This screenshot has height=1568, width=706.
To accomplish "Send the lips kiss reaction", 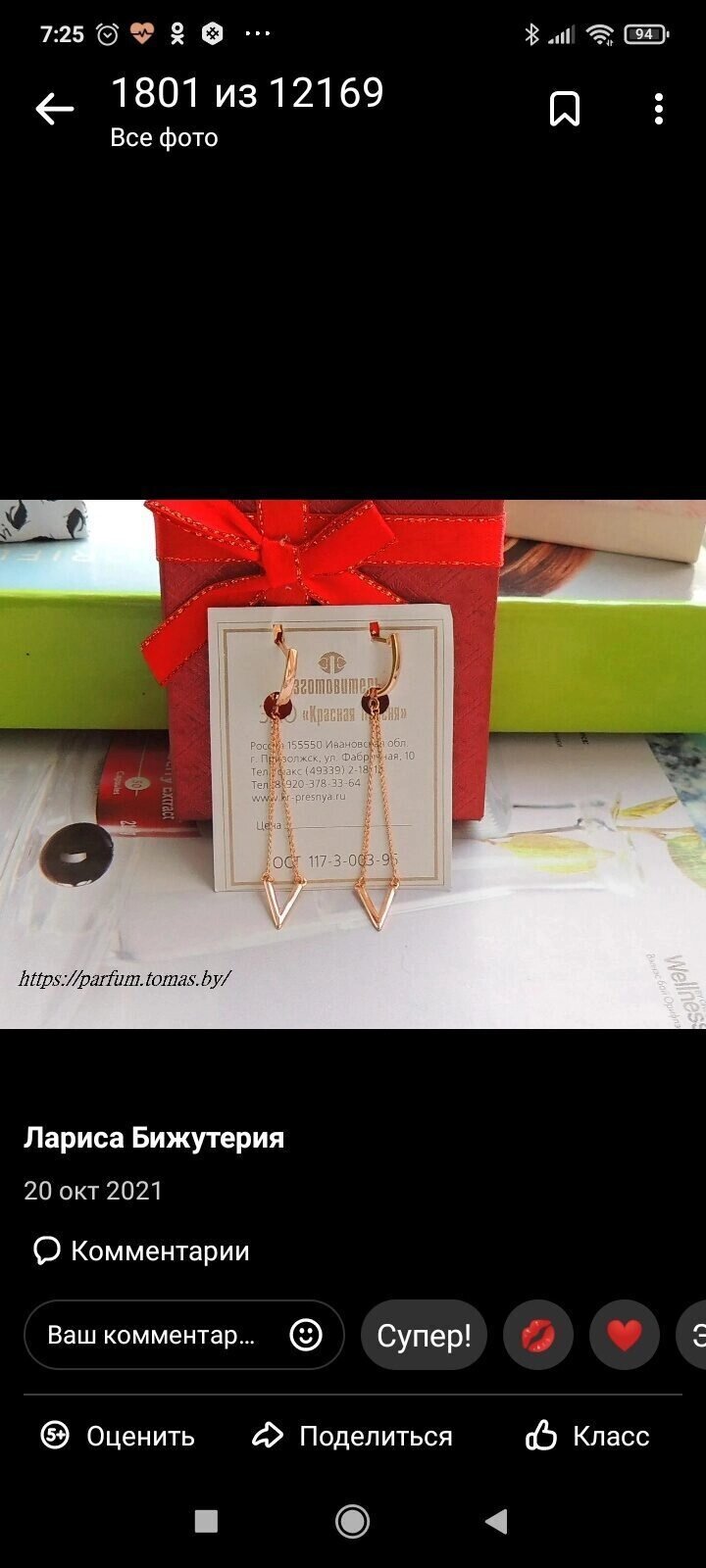I will pos(538,1335).
